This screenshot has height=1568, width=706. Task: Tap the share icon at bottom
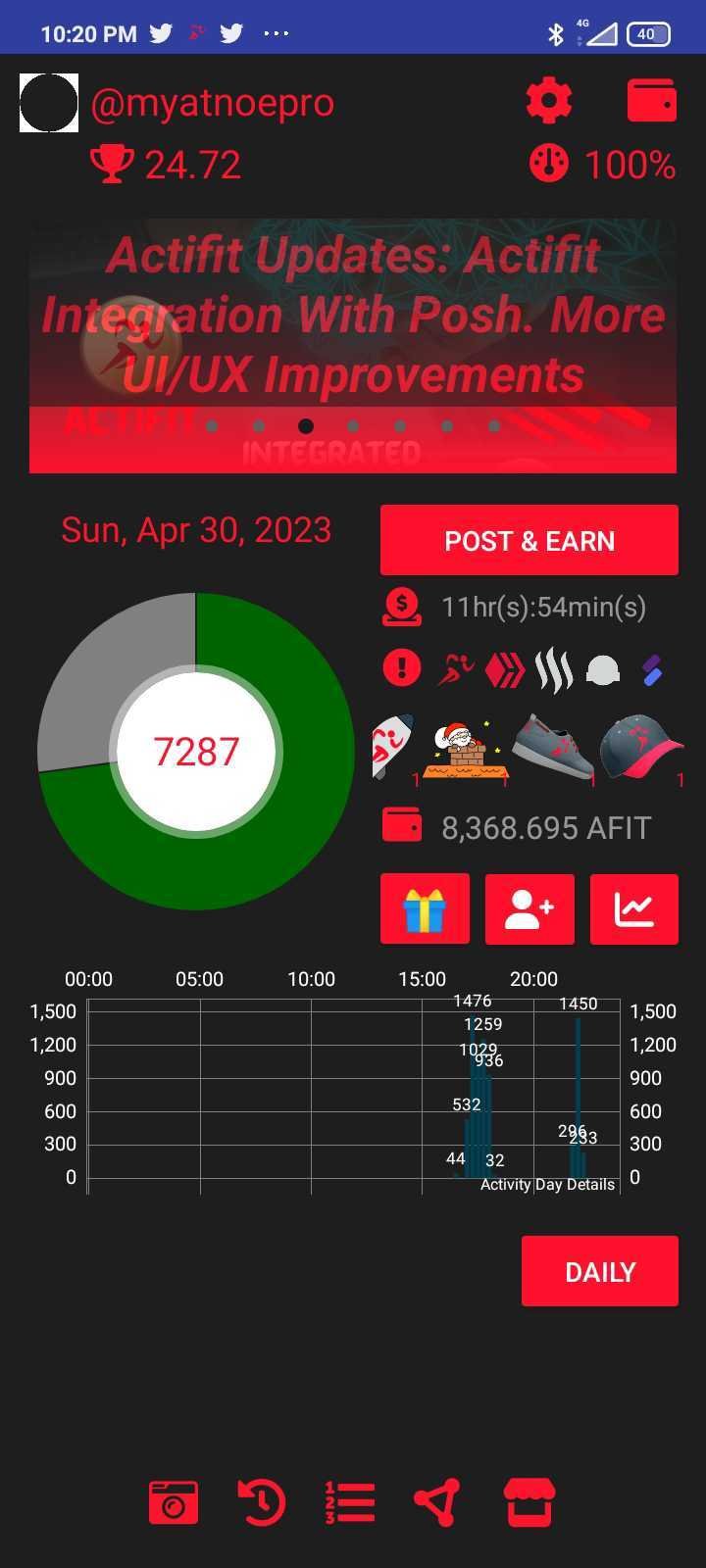tap(437, 1502)
